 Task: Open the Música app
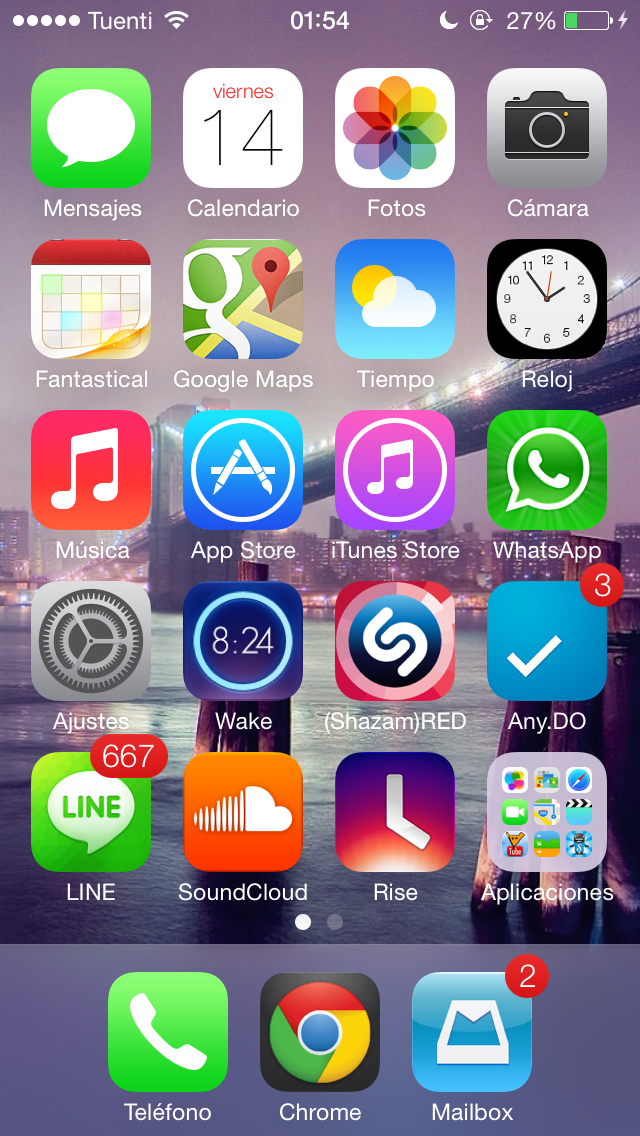point(91,470)
